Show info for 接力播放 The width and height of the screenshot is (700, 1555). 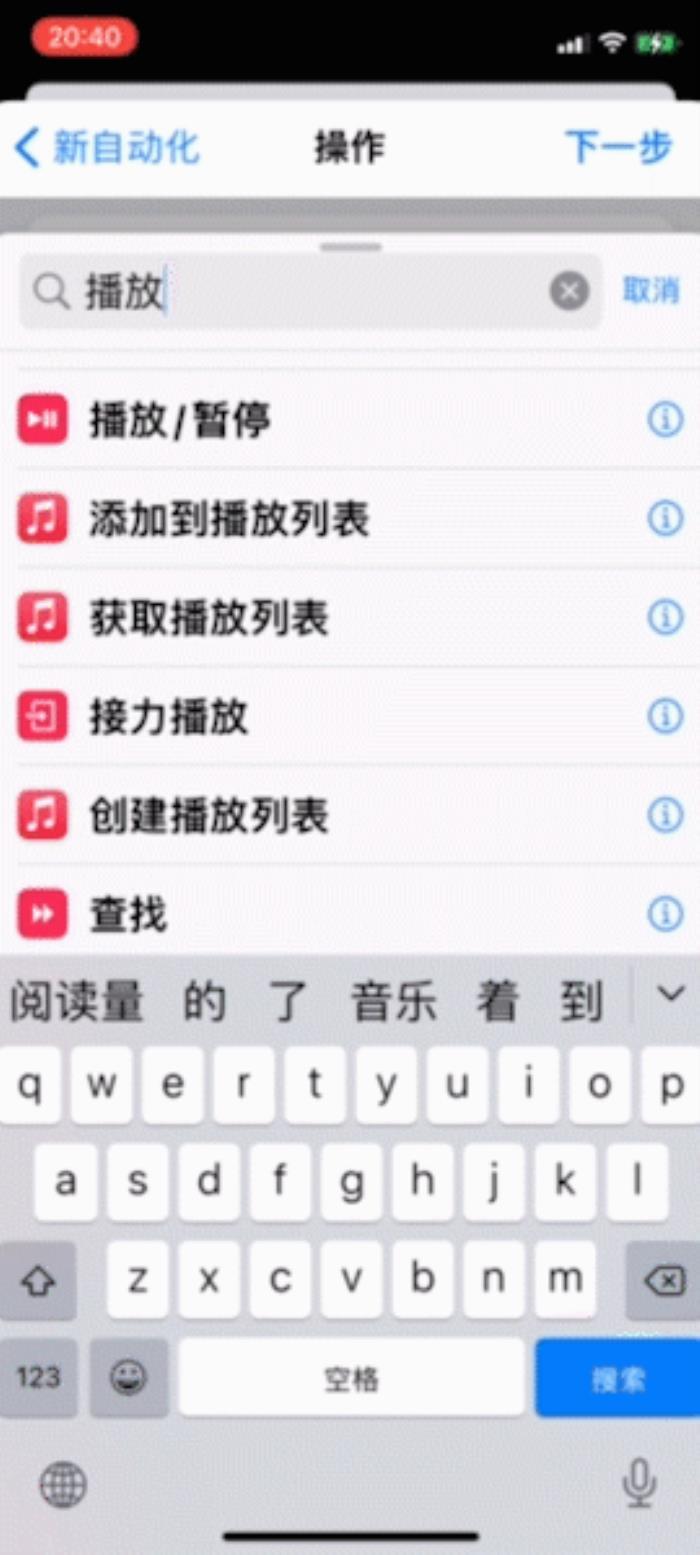click(x=664, y=716)
